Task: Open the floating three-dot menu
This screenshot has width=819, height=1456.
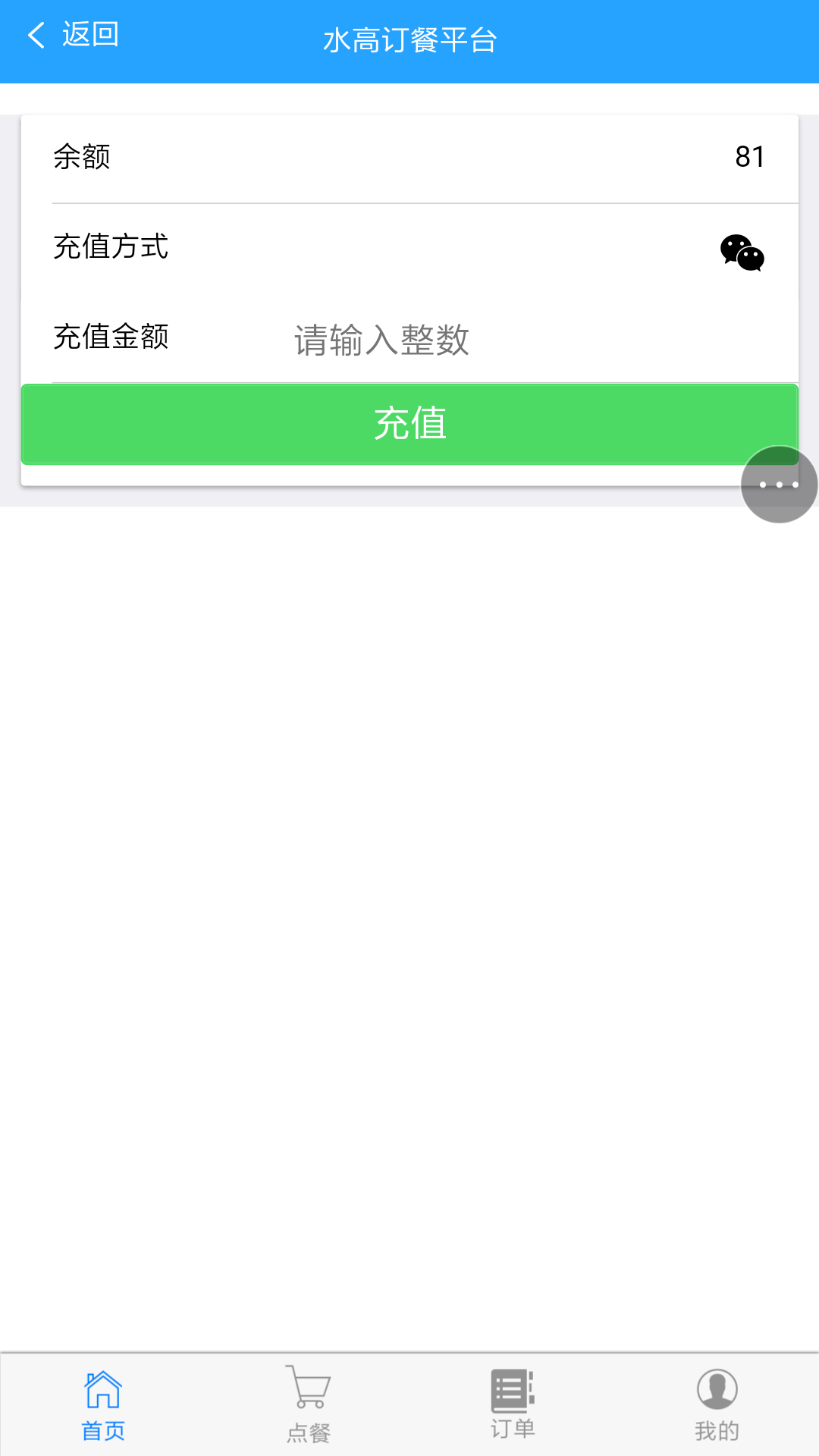Action: [x=779, y=485]
